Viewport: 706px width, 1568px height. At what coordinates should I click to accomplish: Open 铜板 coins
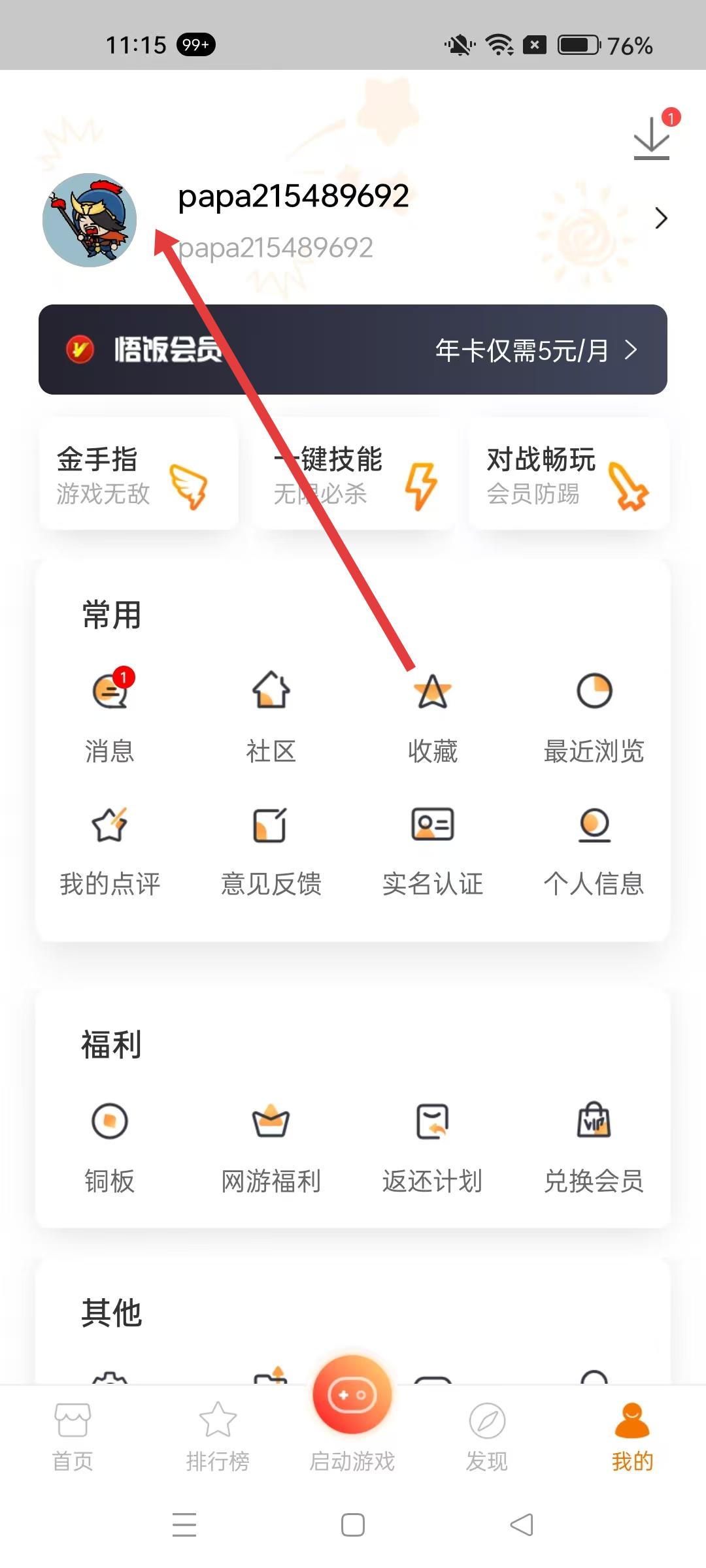110,1147
